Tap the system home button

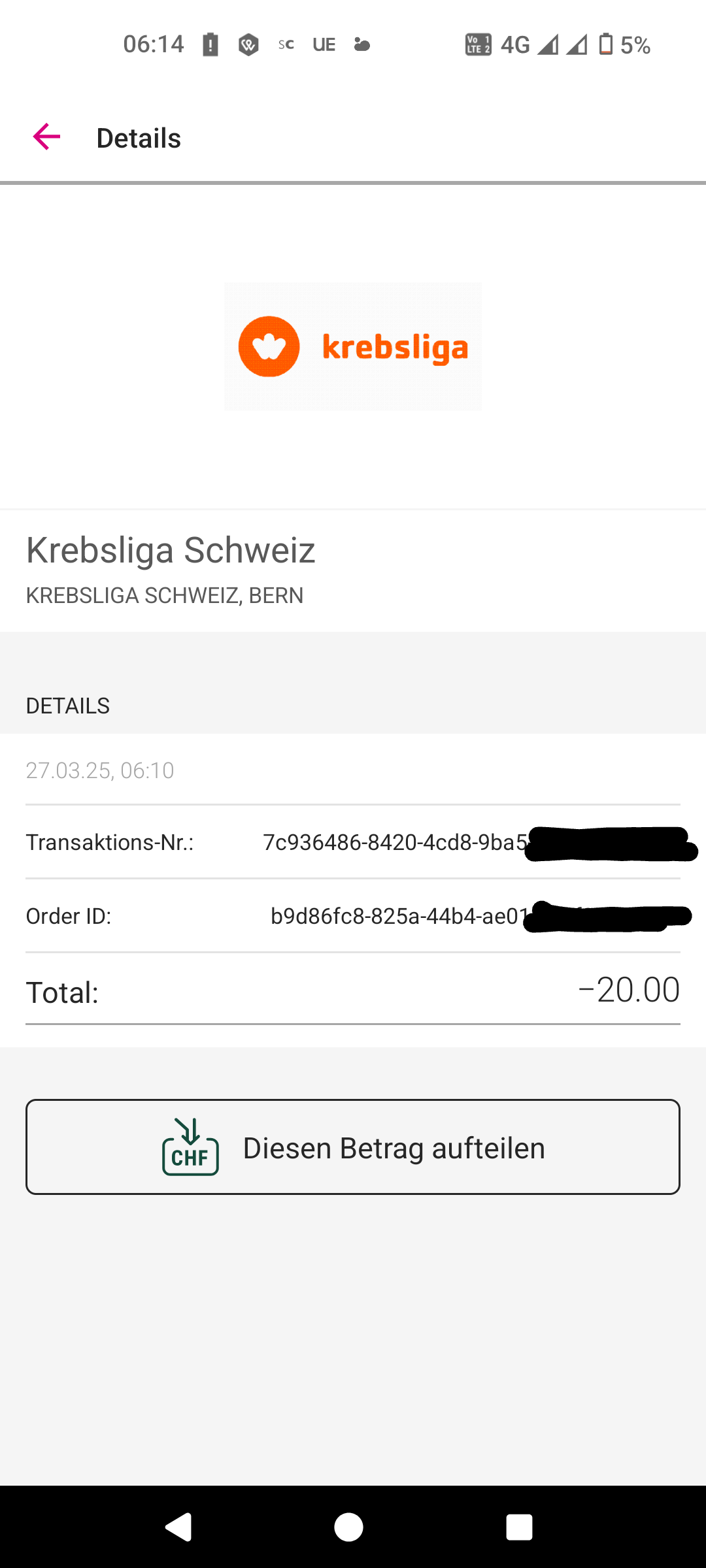(x=348, y=1527)
